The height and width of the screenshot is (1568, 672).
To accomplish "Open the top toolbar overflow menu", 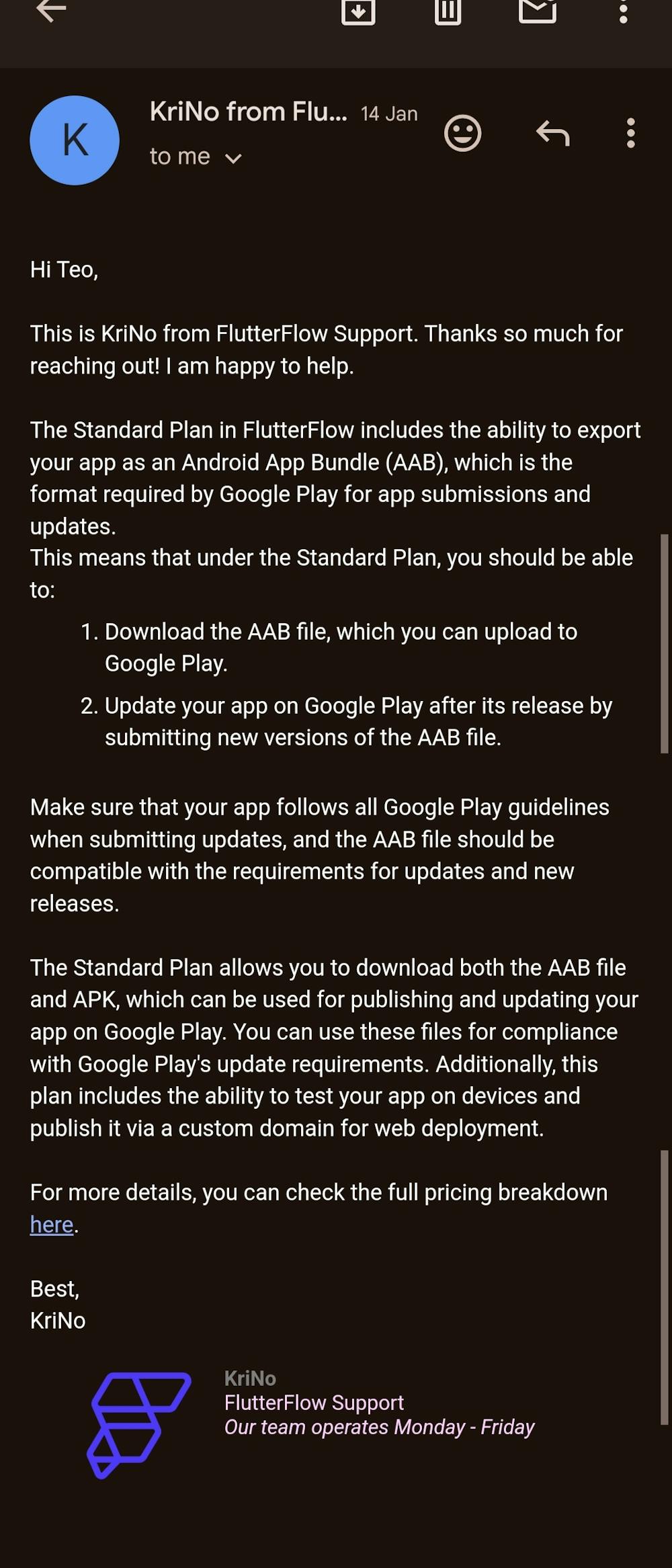I will pos(623,11).
